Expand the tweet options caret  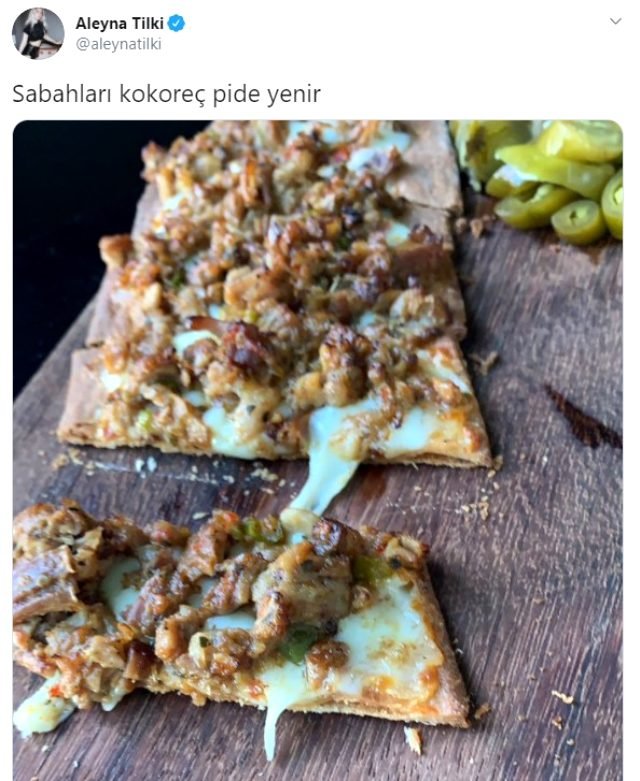click(x=616, y=22)
